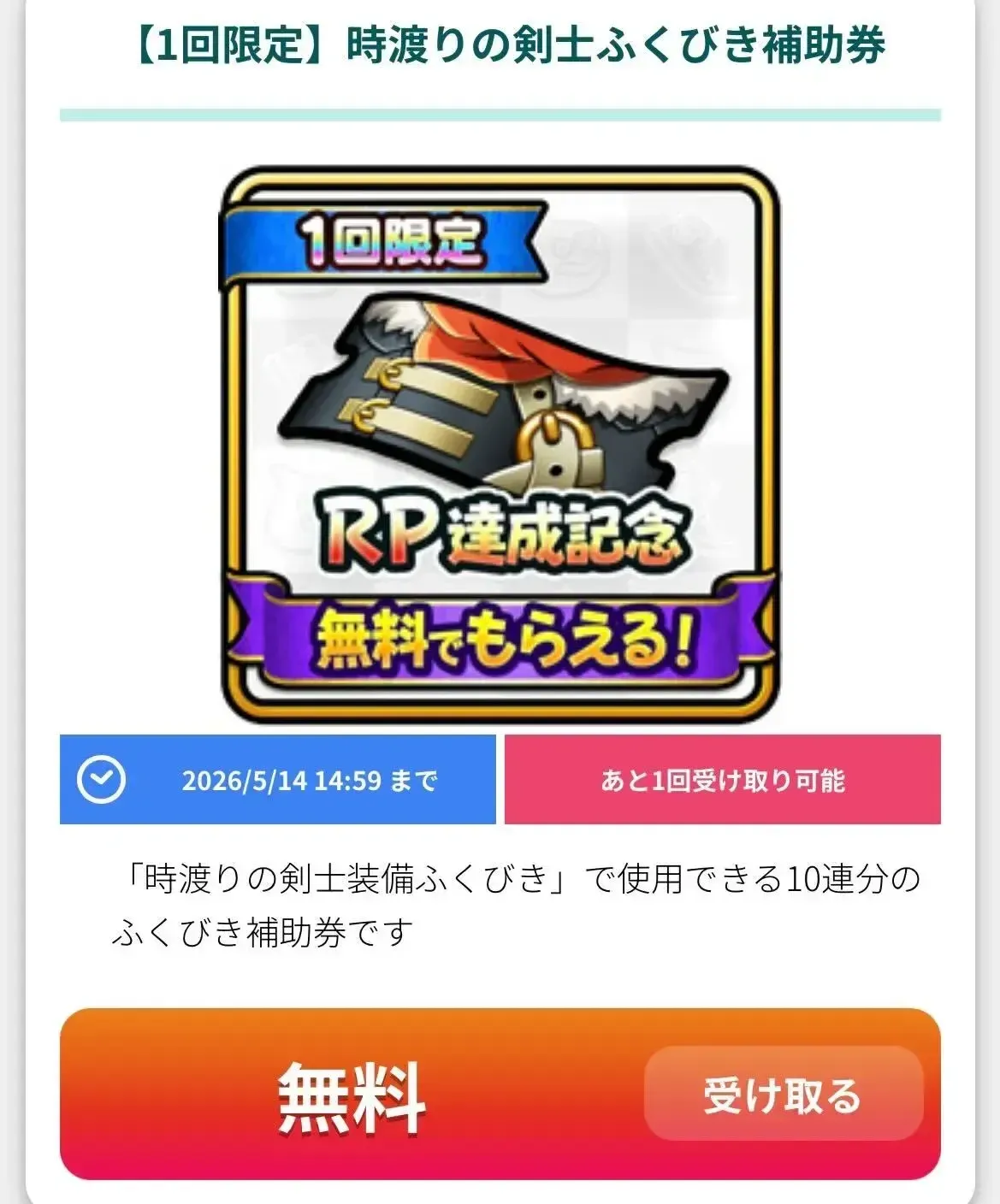
Task: Click the teal divider line below the title
Action: point(500,111)
